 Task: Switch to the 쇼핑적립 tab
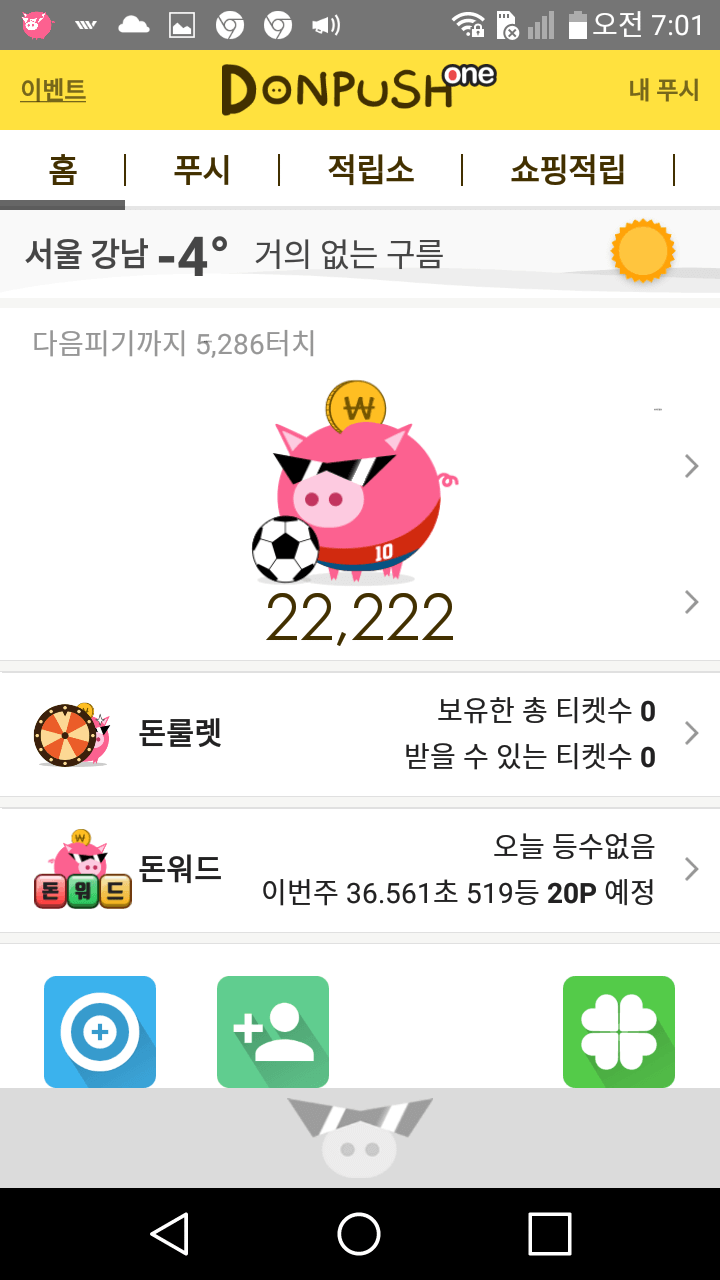tap(567, 170)
